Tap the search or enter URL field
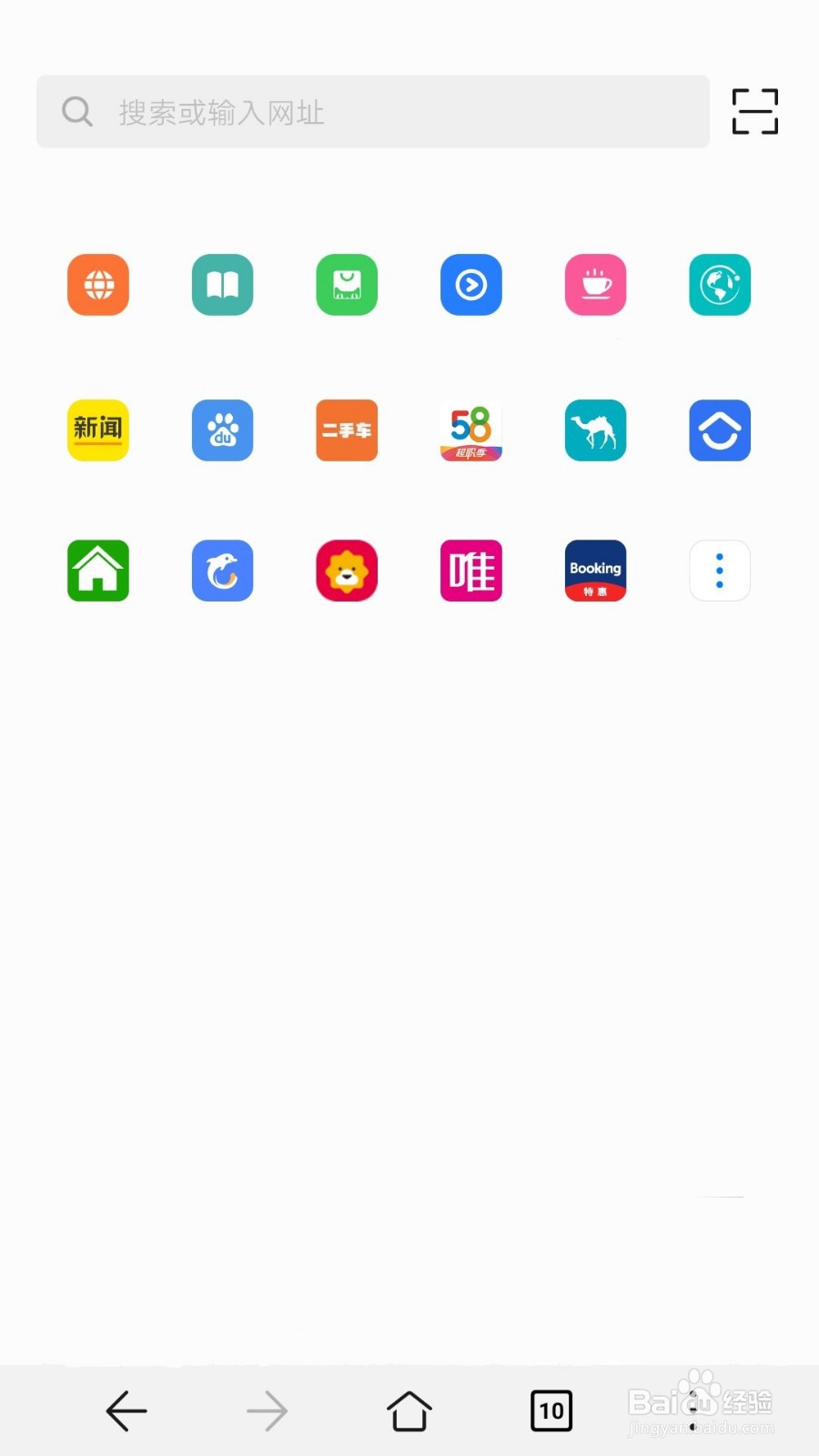Image resolution: width=819 pixels, height=1456 pixels. click(373, 111)
